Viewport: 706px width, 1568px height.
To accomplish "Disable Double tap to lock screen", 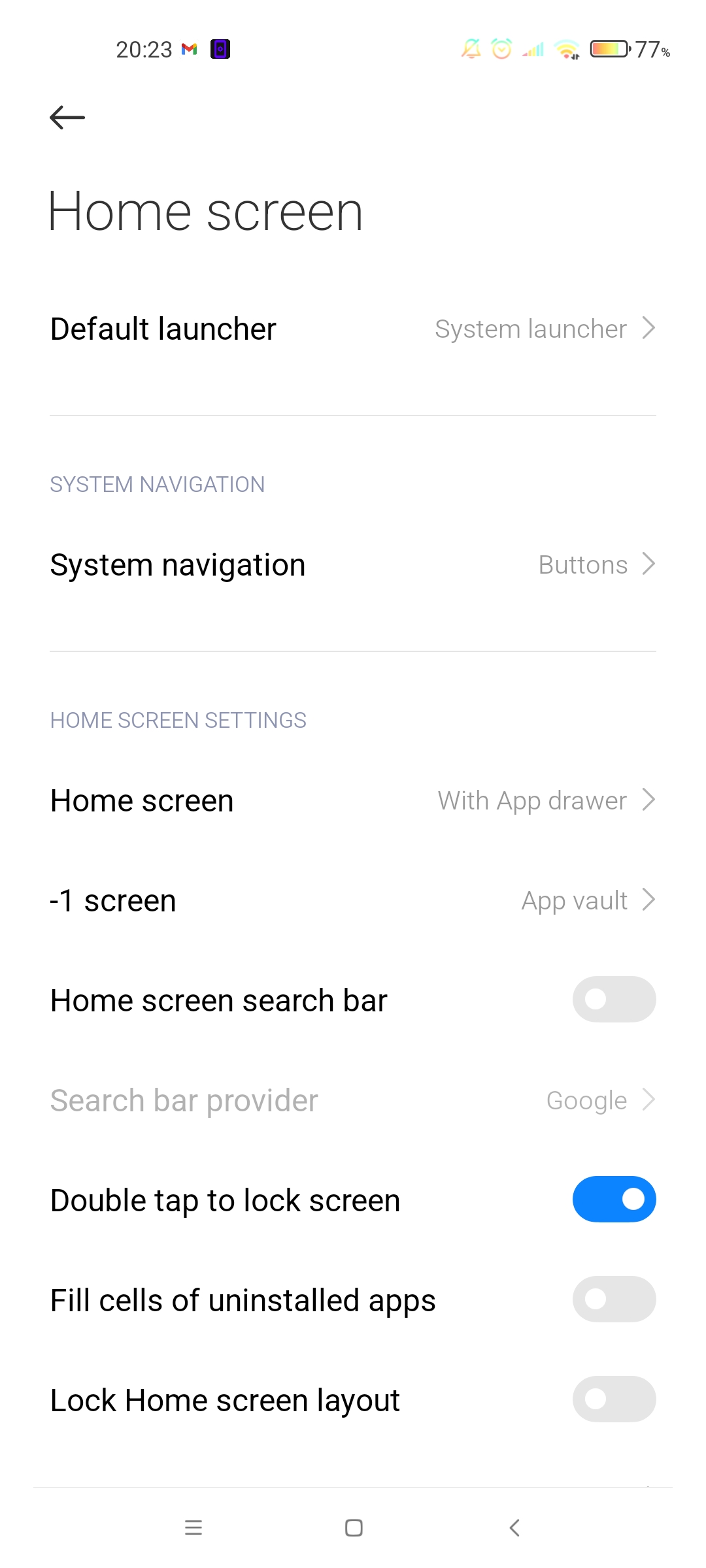I will pos(614,1199).
